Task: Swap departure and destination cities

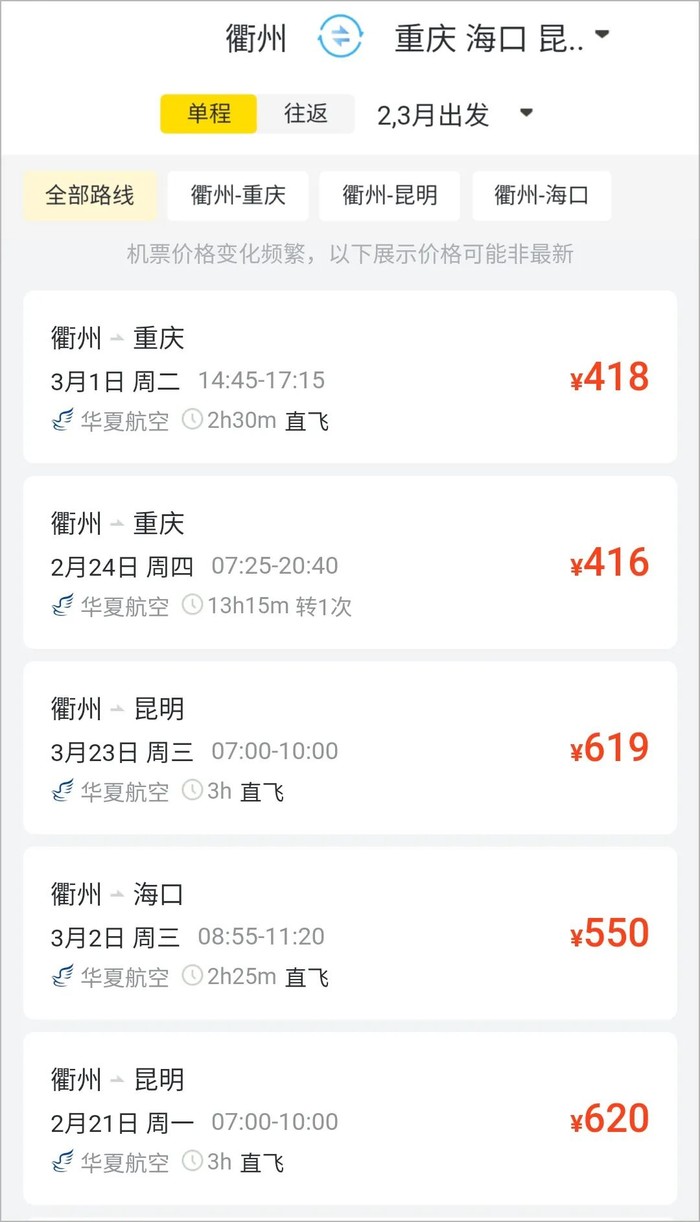Action: pos(340,38)
